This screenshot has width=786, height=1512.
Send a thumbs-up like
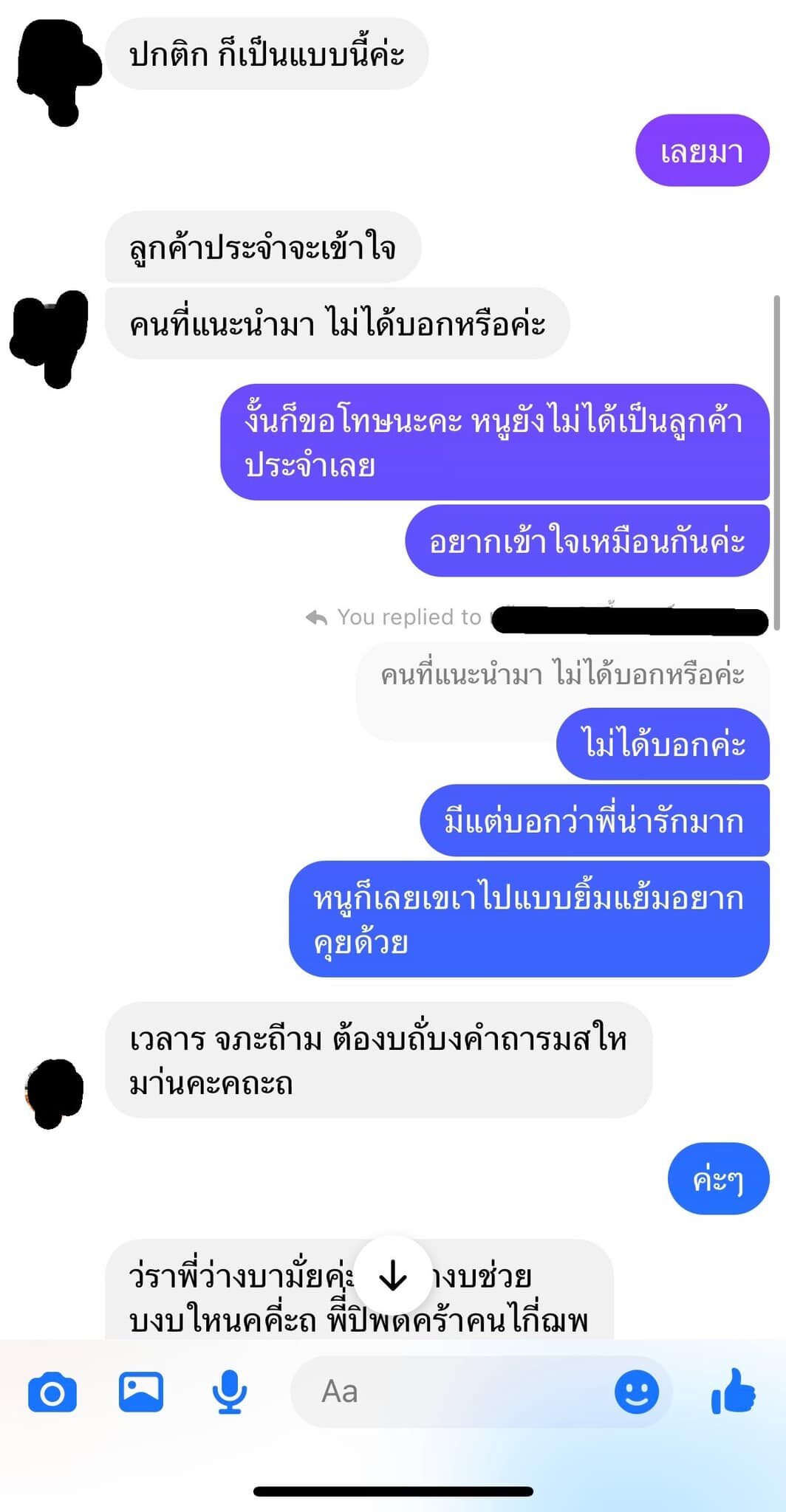(x=733, y=1392)
